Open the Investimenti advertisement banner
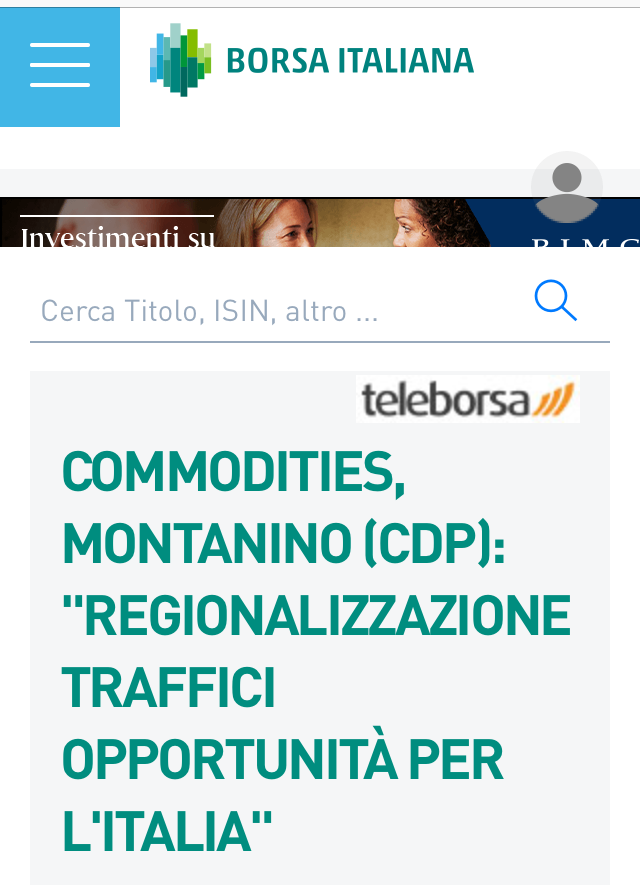The height and width of the screenshot is (885, 640). 260,224
